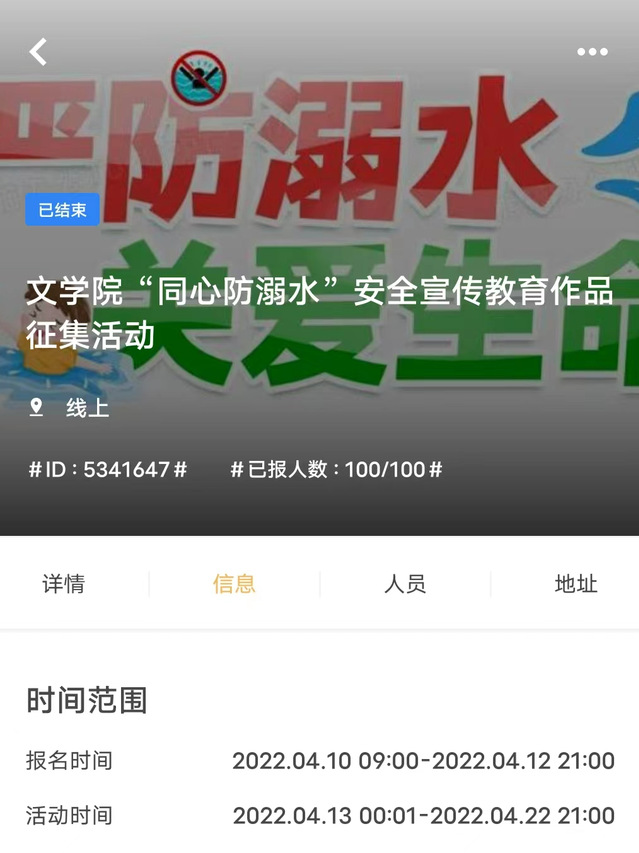Switch to the 地址 tab

[576, 584]
